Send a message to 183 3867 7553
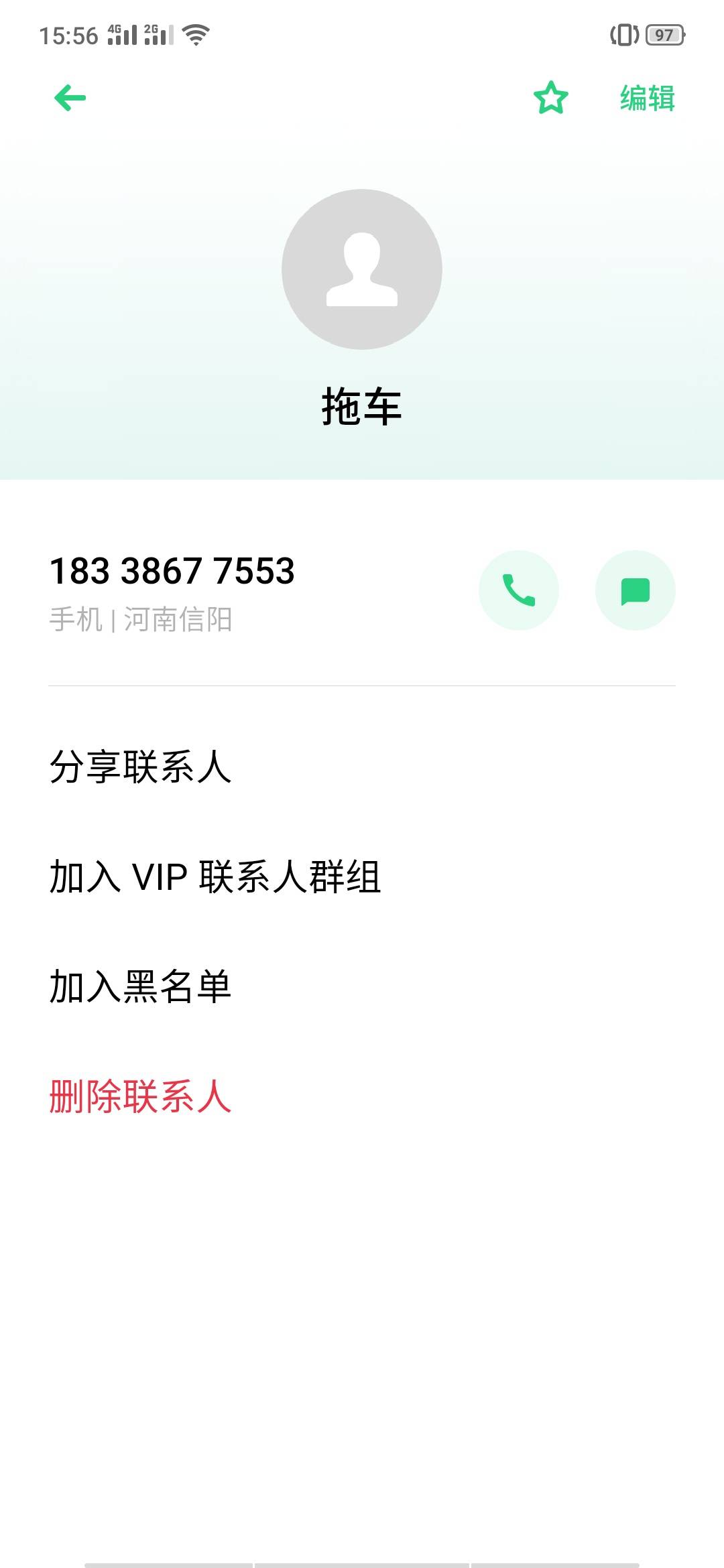 point(635,590)
